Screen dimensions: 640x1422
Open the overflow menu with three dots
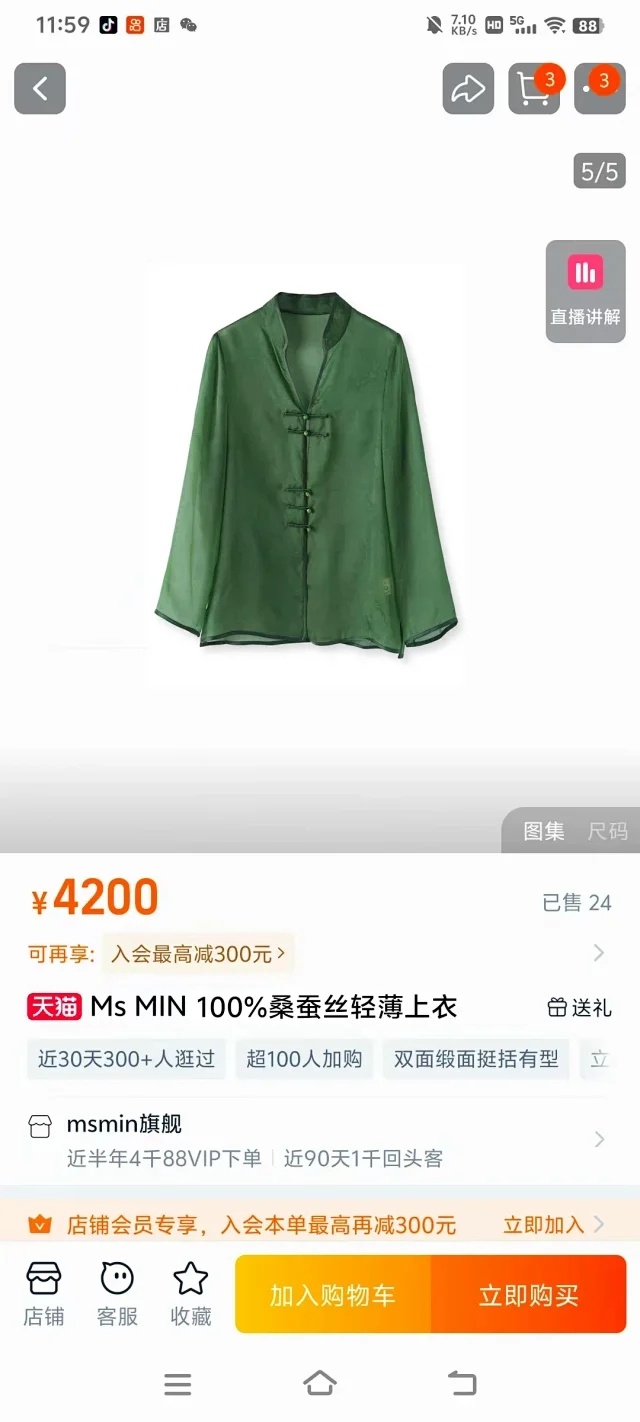(x=599, y=89)
